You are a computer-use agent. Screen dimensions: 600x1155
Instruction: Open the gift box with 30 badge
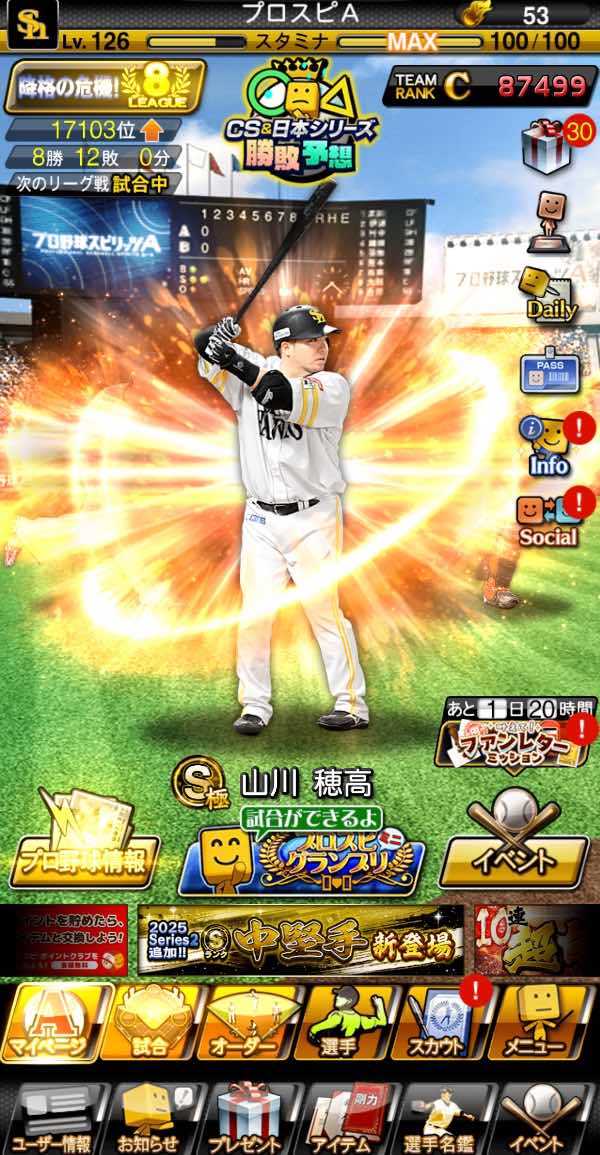point(549,147)
